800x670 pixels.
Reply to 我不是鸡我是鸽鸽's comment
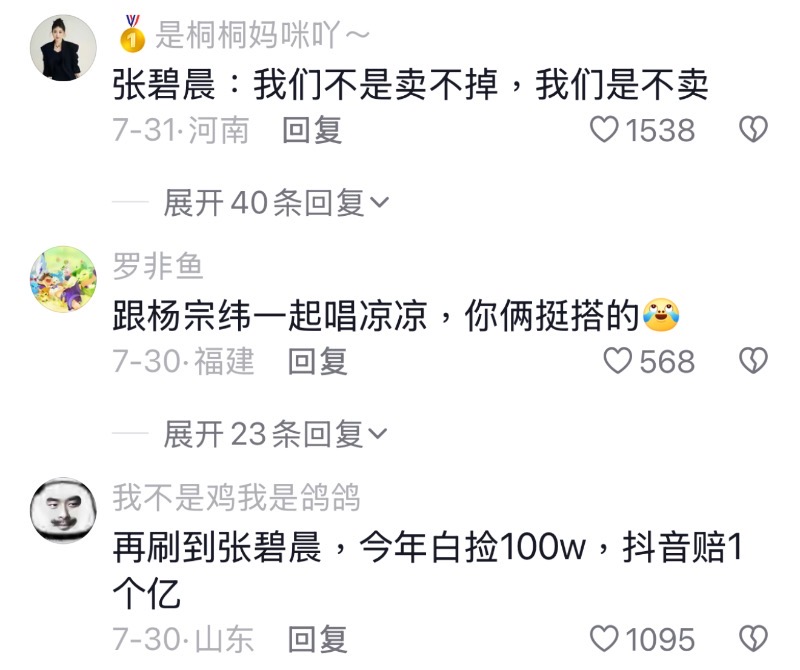(317, 638)
